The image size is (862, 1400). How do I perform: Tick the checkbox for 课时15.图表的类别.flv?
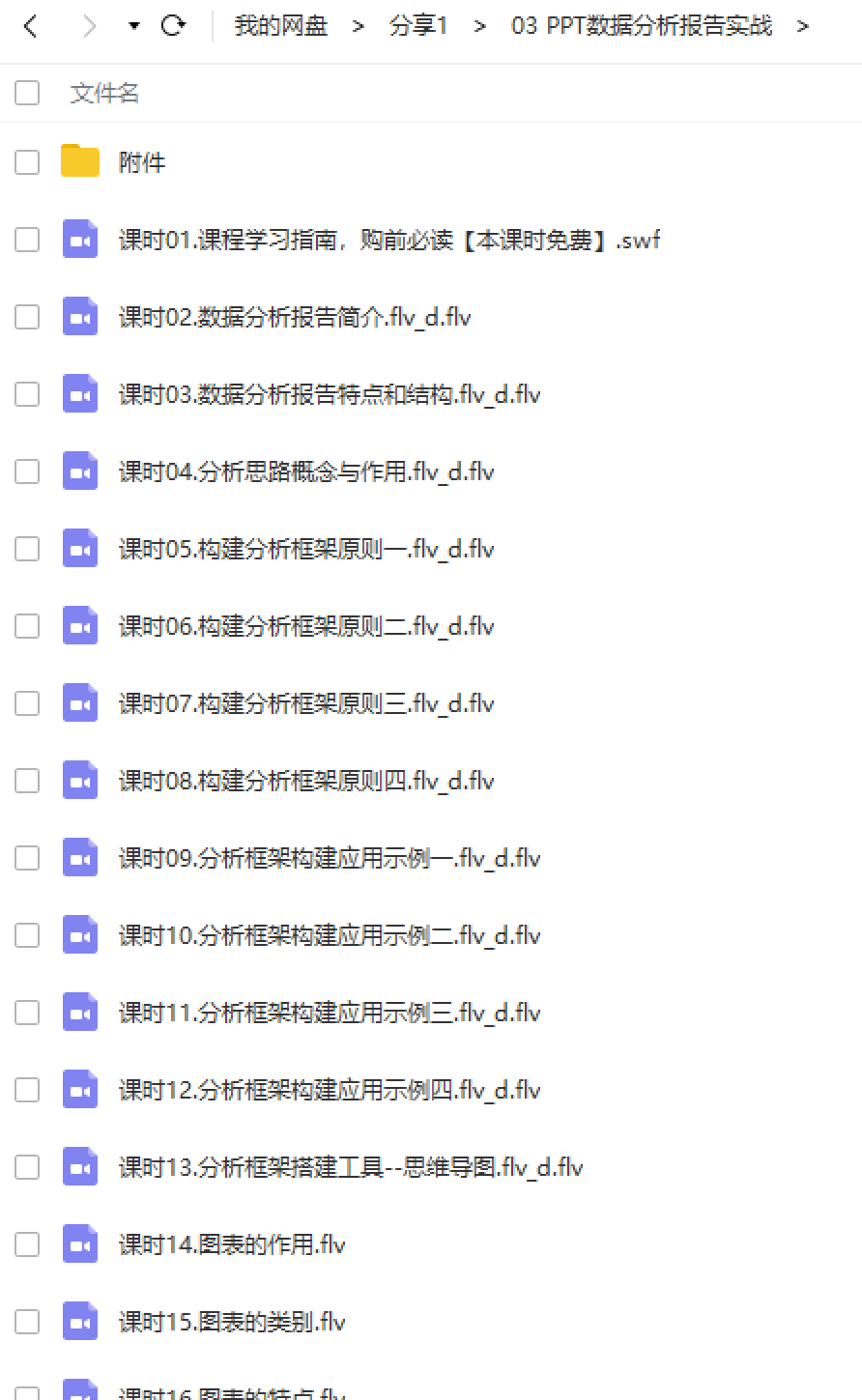pyautogui.click(x=27, y=1322)
